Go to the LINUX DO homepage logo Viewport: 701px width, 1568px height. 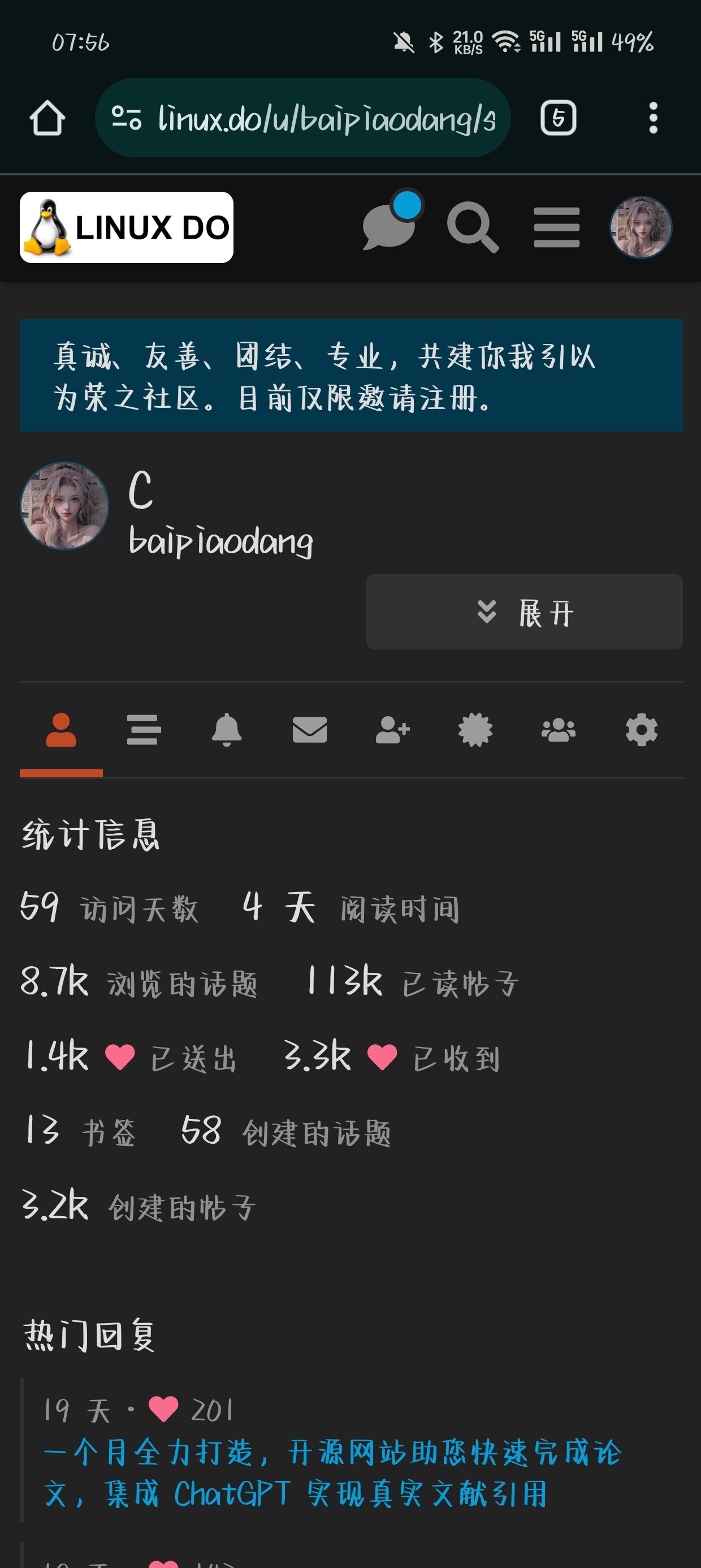pos(127,227)
